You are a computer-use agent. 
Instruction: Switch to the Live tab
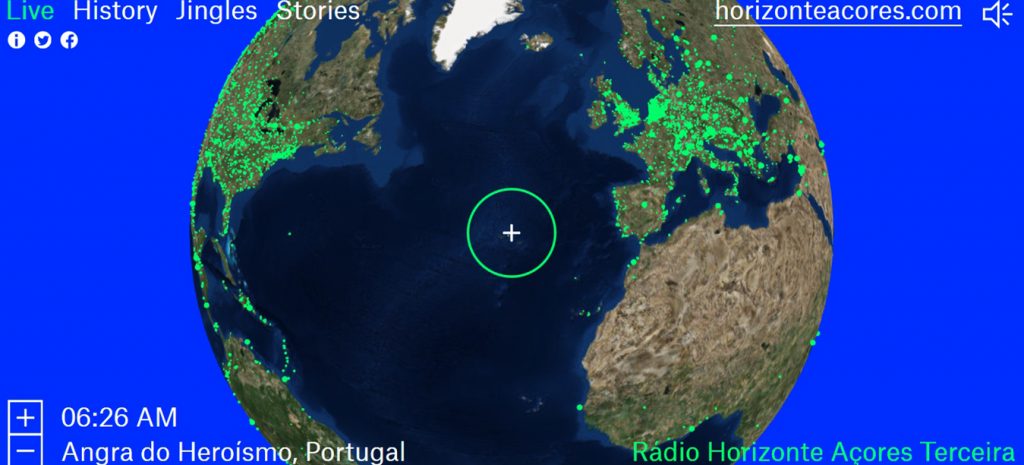[x=30, y=12]
